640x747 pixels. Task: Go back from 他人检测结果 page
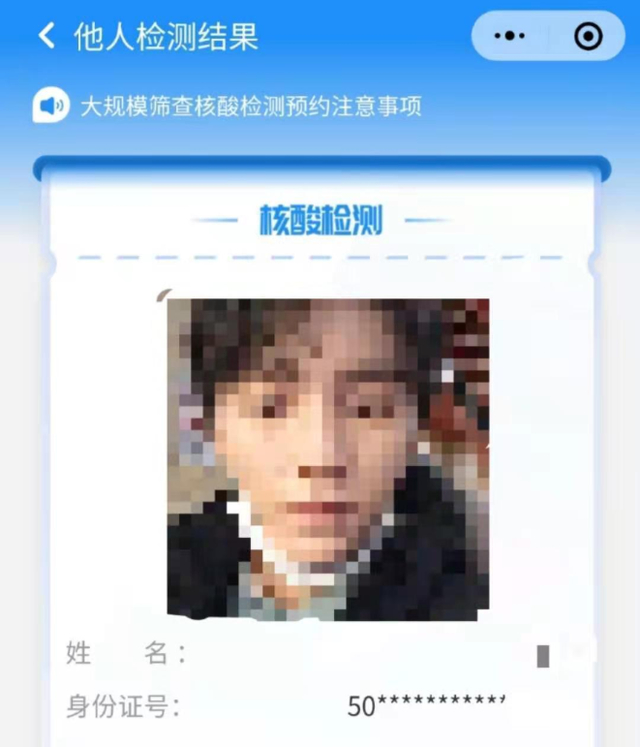[x=46, y=37]
